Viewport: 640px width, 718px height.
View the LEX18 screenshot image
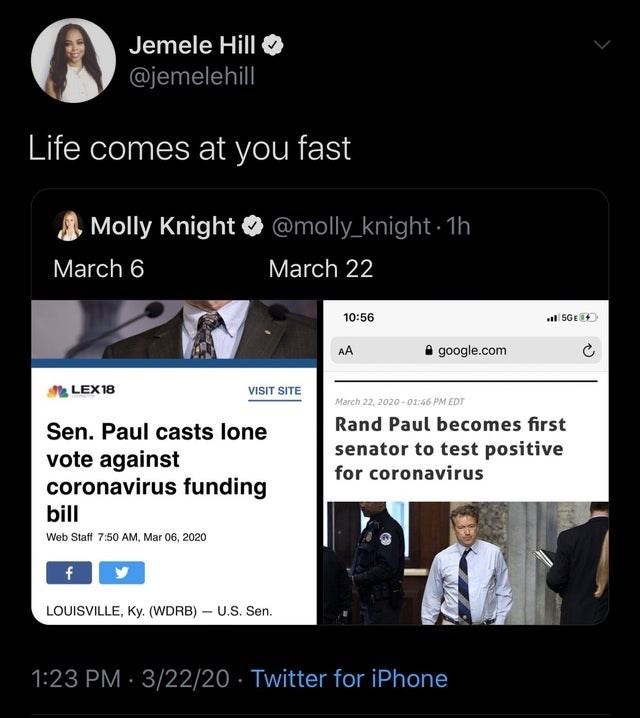[x=174, y=462]
